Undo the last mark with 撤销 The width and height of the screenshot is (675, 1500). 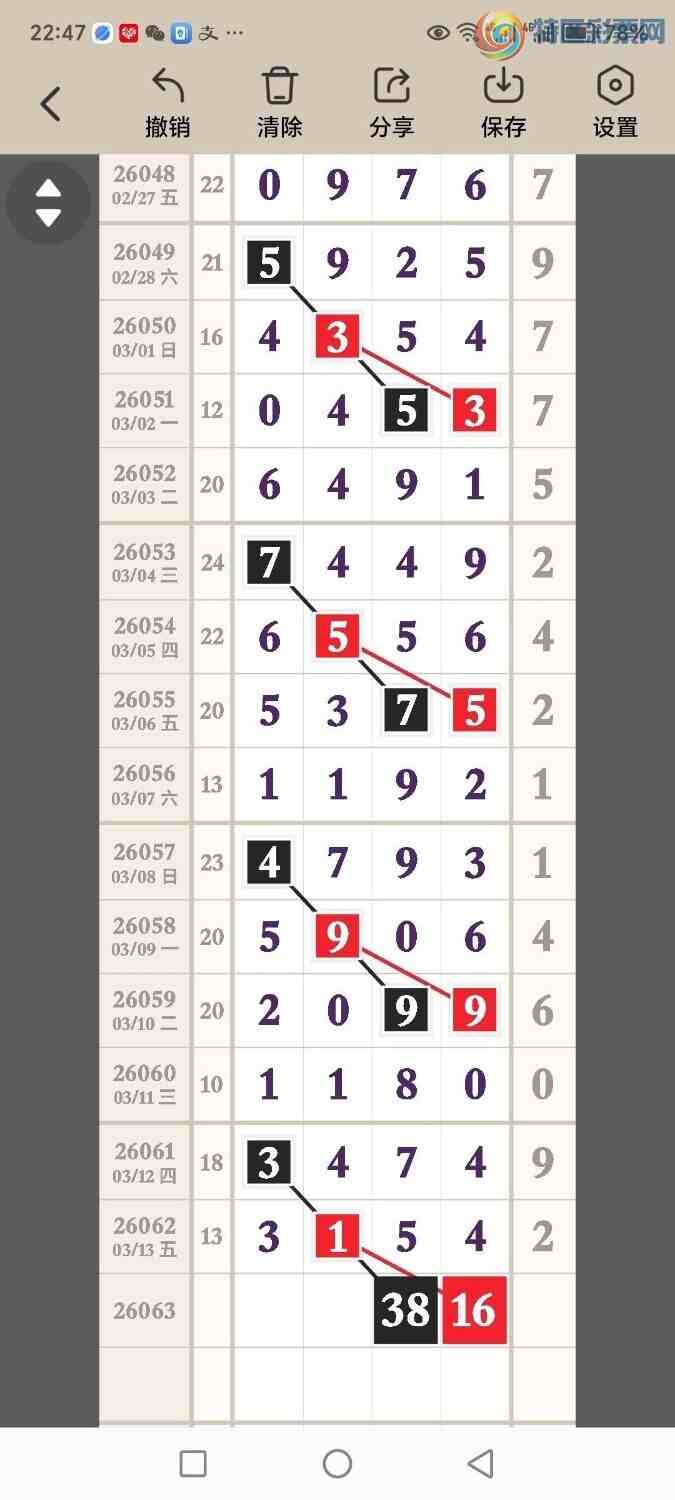point(168,102)
